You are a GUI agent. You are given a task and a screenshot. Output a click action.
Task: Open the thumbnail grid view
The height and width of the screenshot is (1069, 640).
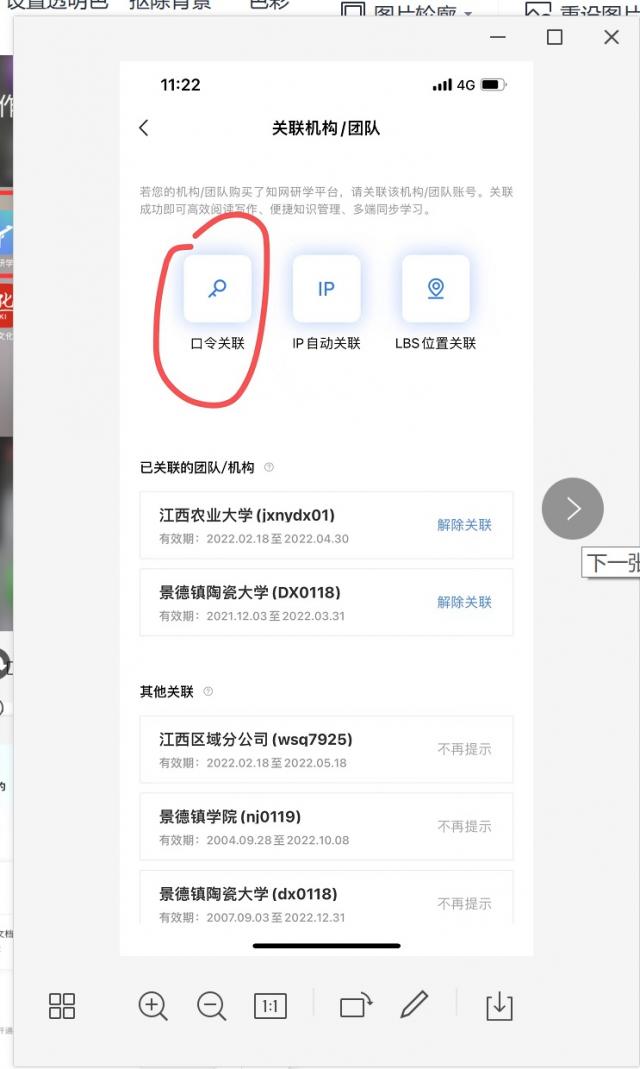pos(62,1005)
